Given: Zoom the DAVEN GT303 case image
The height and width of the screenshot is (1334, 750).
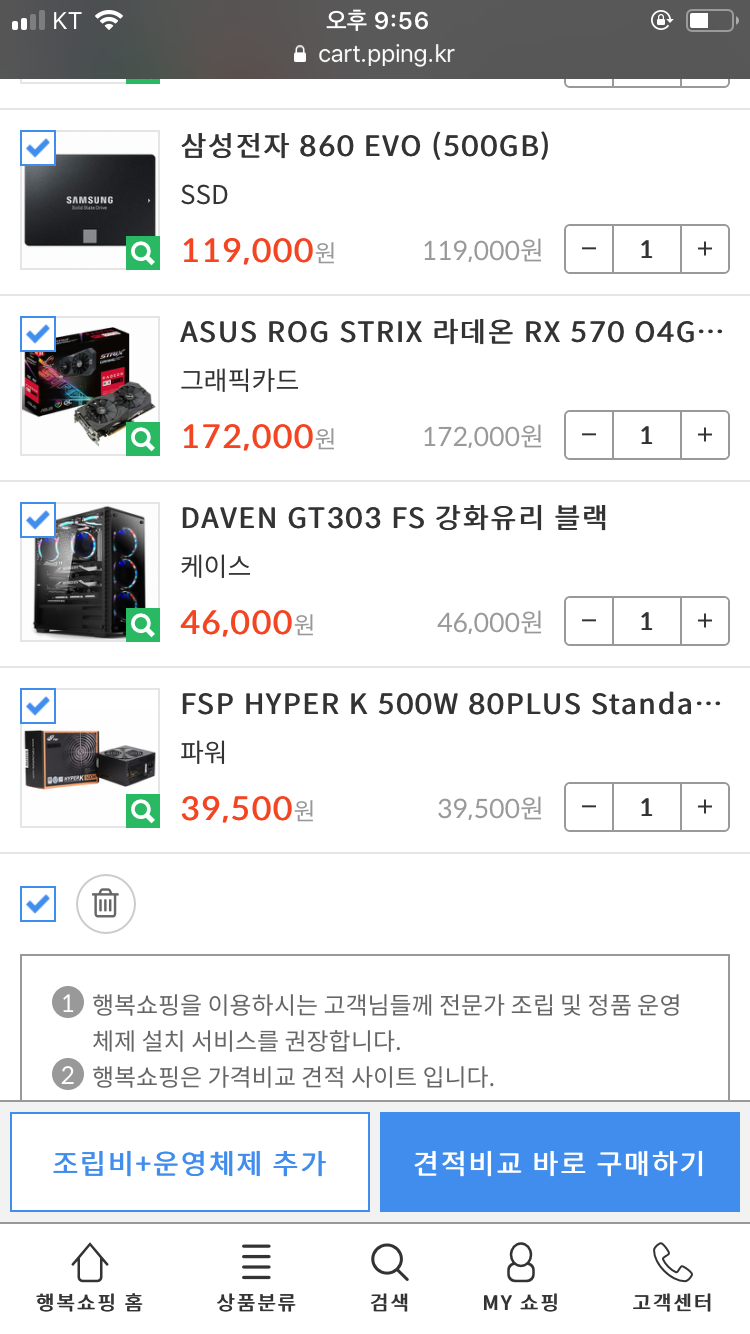Looking at the screenshot, I should click(x=143, y=626).
